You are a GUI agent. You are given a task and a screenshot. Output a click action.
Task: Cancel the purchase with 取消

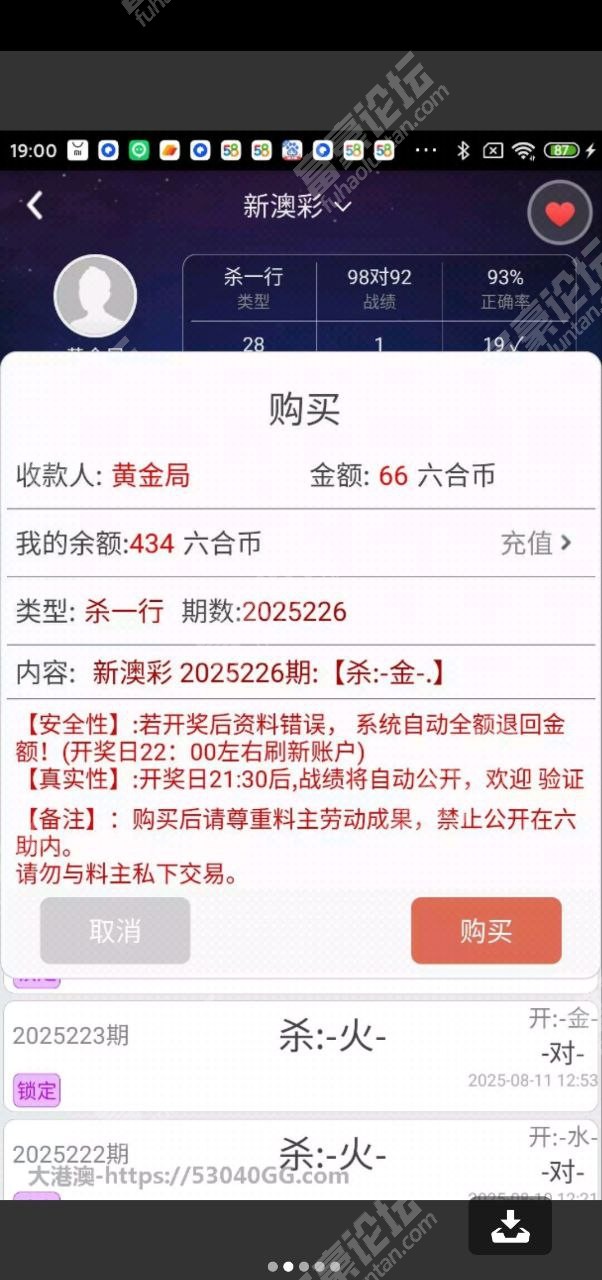(115, 931)
